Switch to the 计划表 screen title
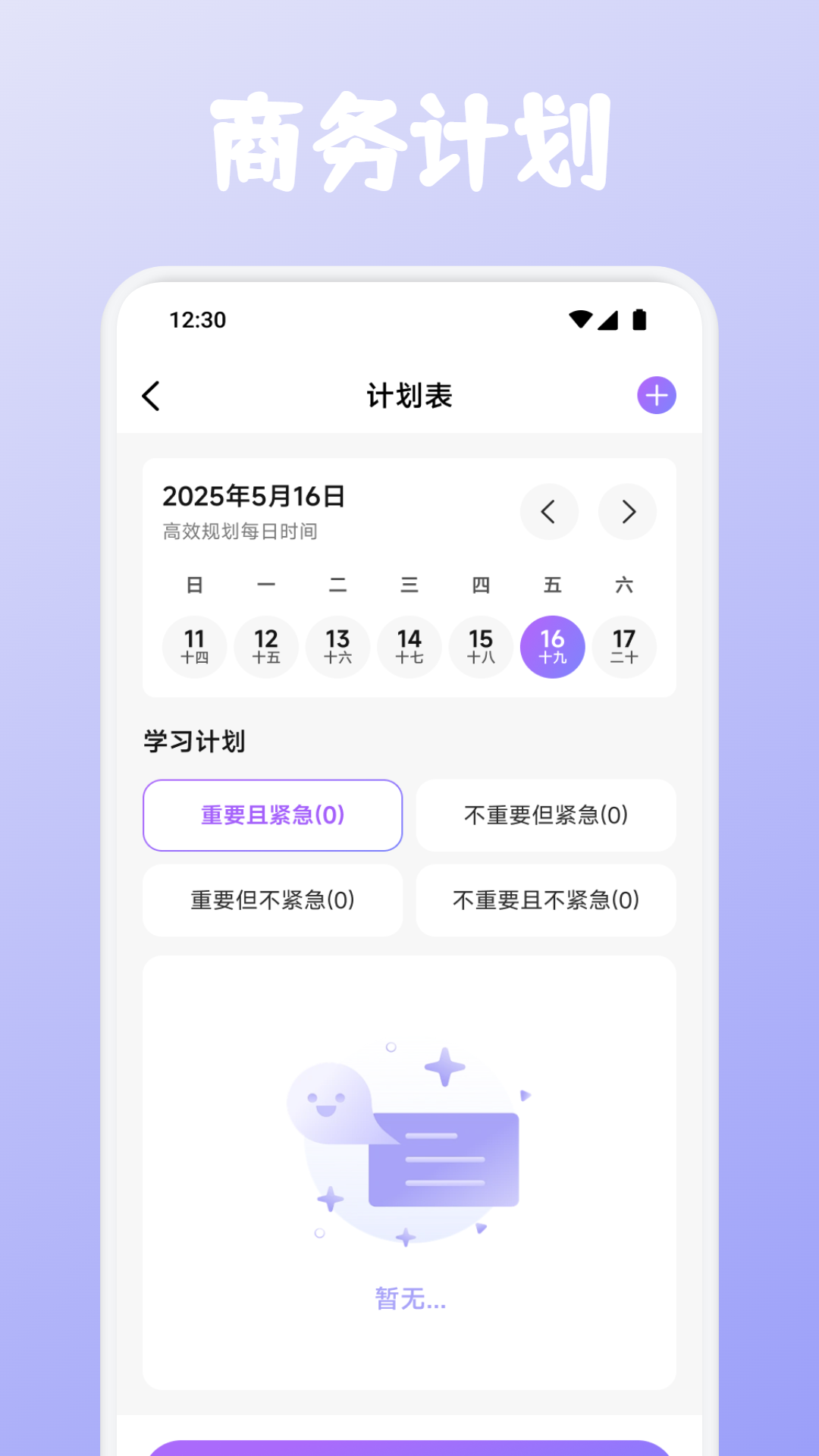The image size is (819, 1456). click(409, 395)
